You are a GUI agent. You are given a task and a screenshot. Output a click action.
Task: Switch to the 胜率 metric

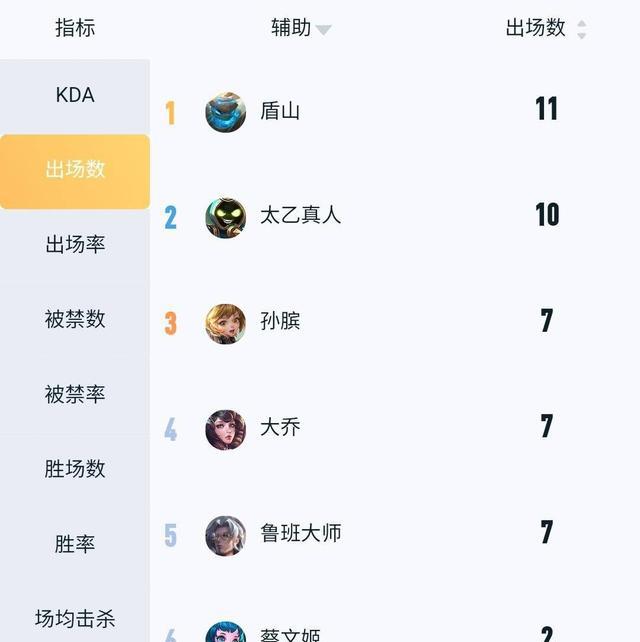(75, 545)
